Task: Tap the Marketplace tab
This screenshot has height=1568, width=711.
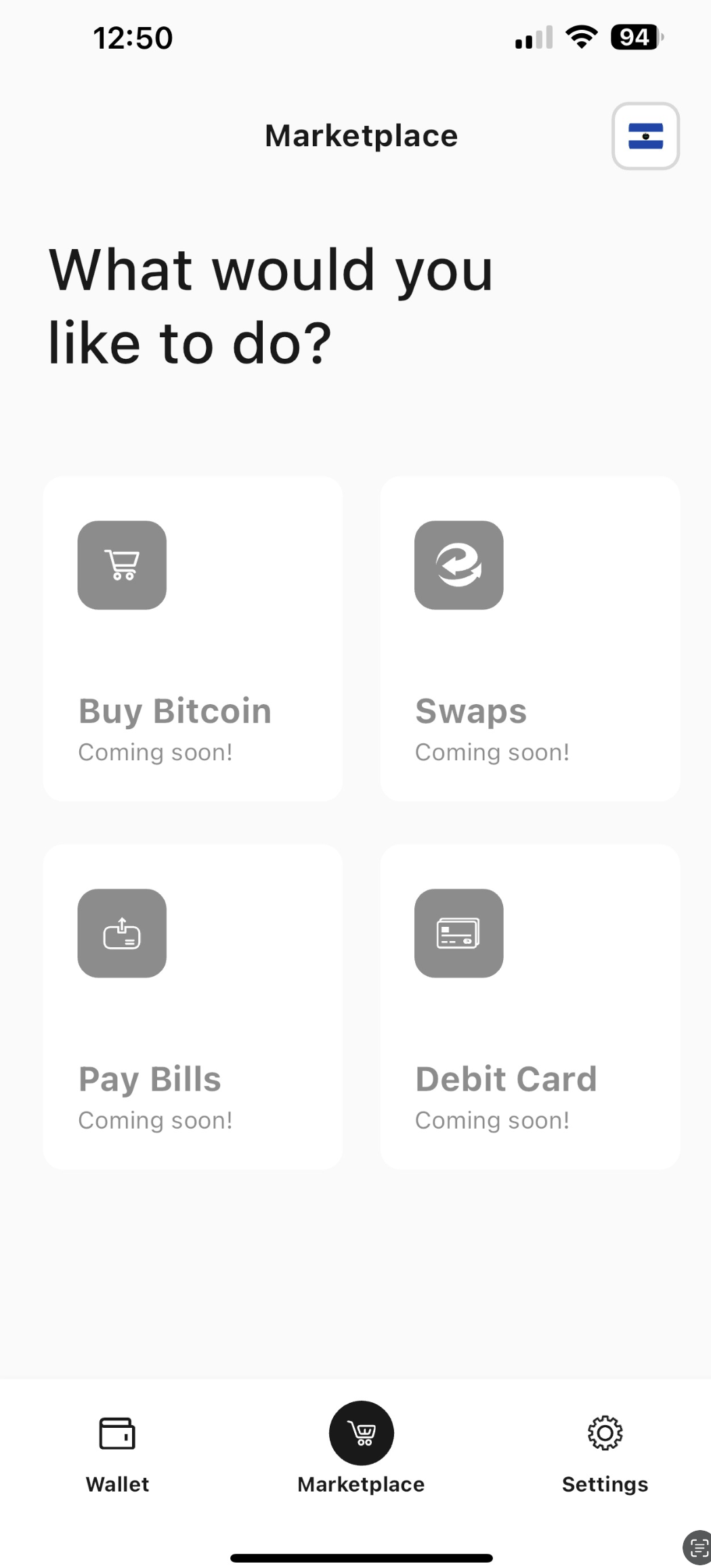Action: point(361,1449)
